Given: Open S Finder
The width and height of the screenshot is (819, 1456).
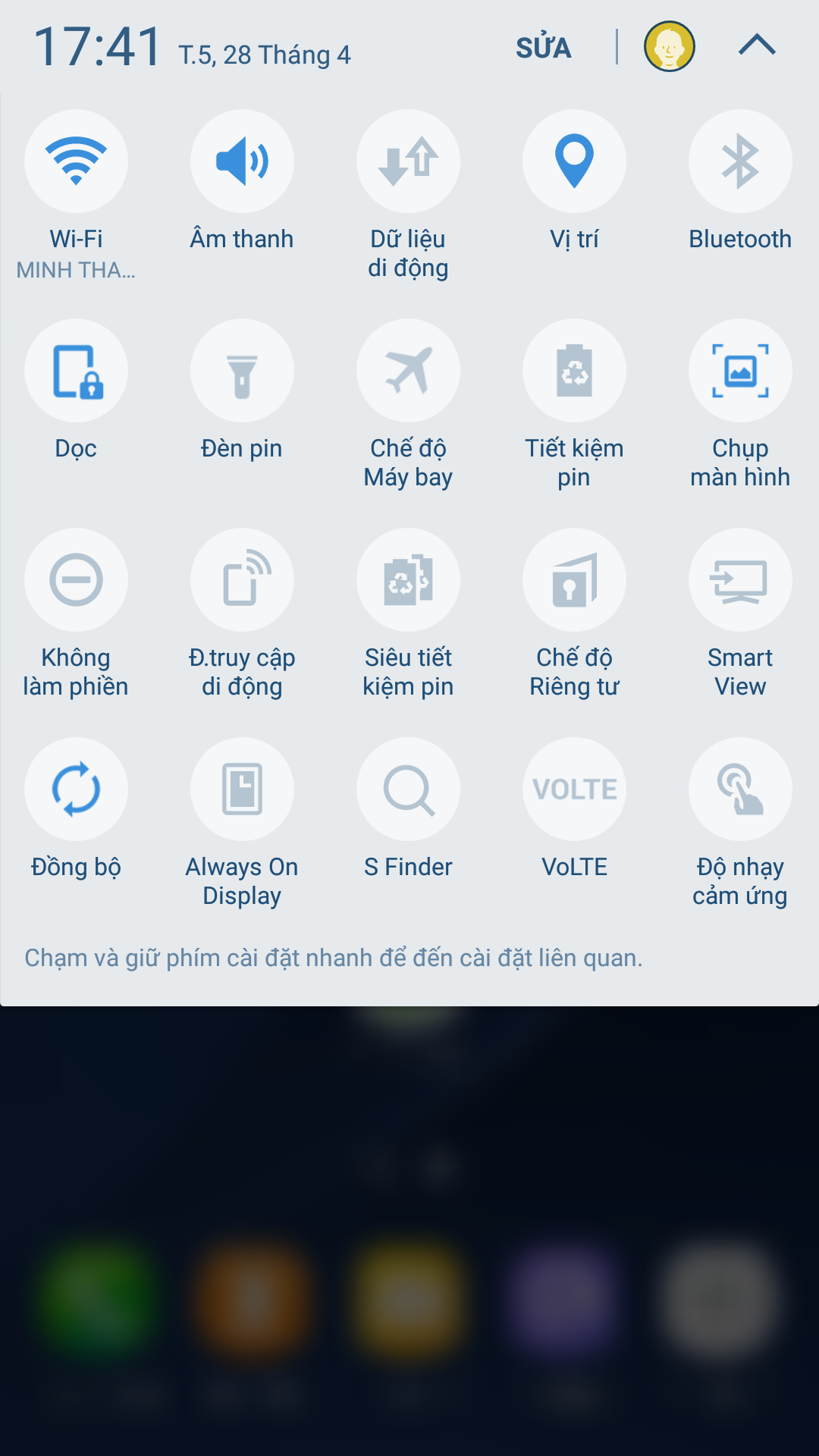Looking at the screenshot, I should (408, 789).
